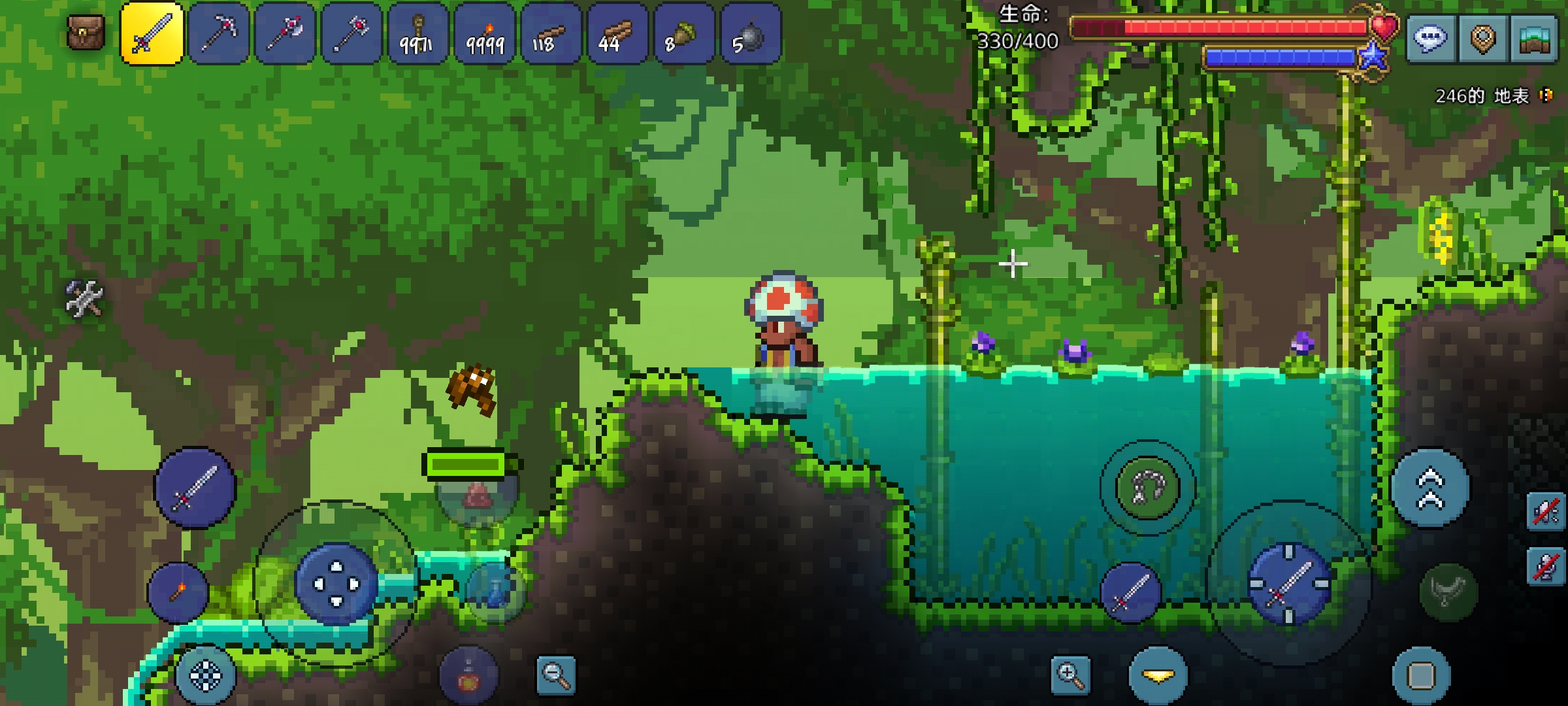
Task: Tap the smart cursor target button
Action: 205,676
